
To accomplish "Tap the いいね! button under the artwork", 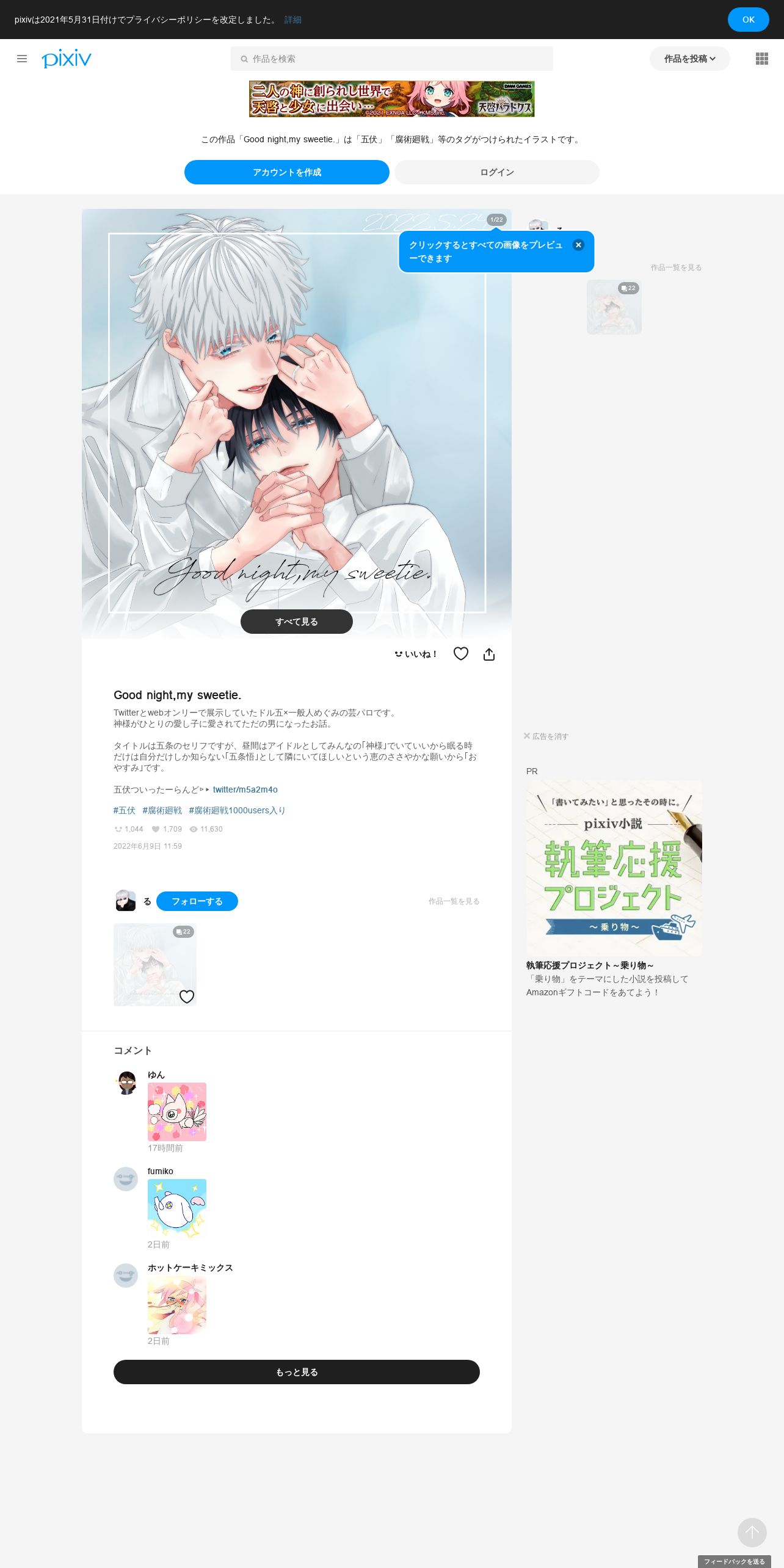I will (416, 654).
